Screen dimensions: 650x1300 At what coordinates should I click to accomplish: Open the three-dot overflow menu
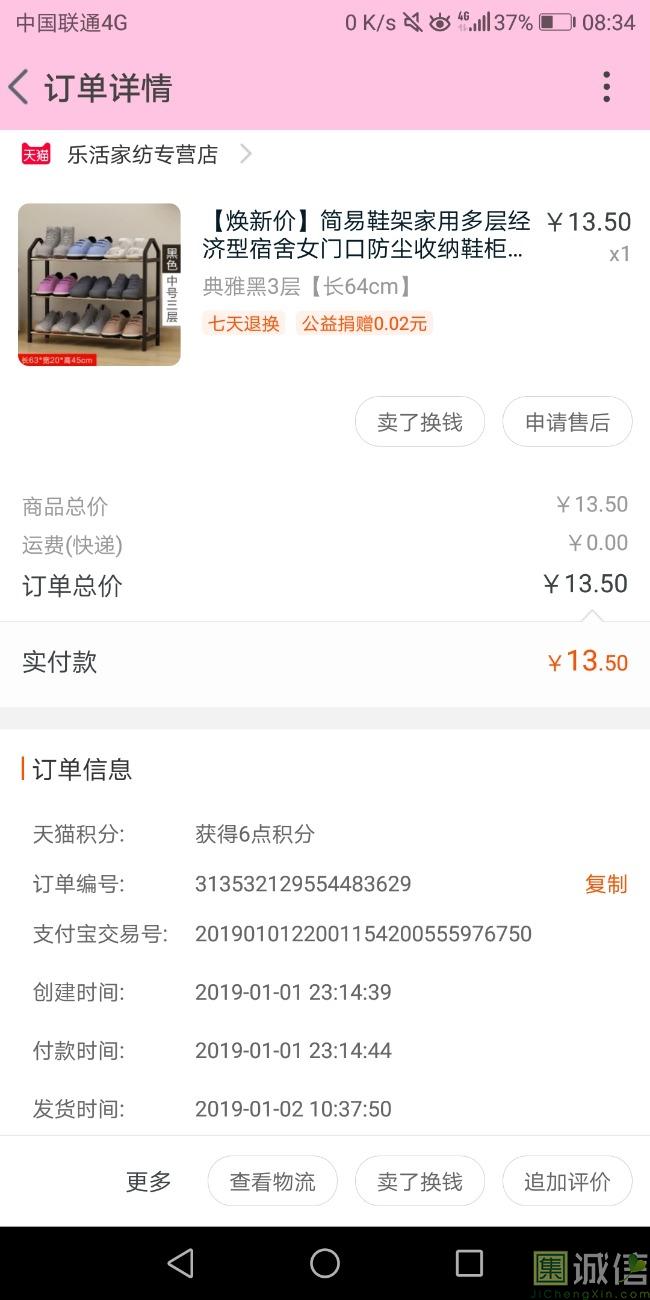tap(606, 88)
